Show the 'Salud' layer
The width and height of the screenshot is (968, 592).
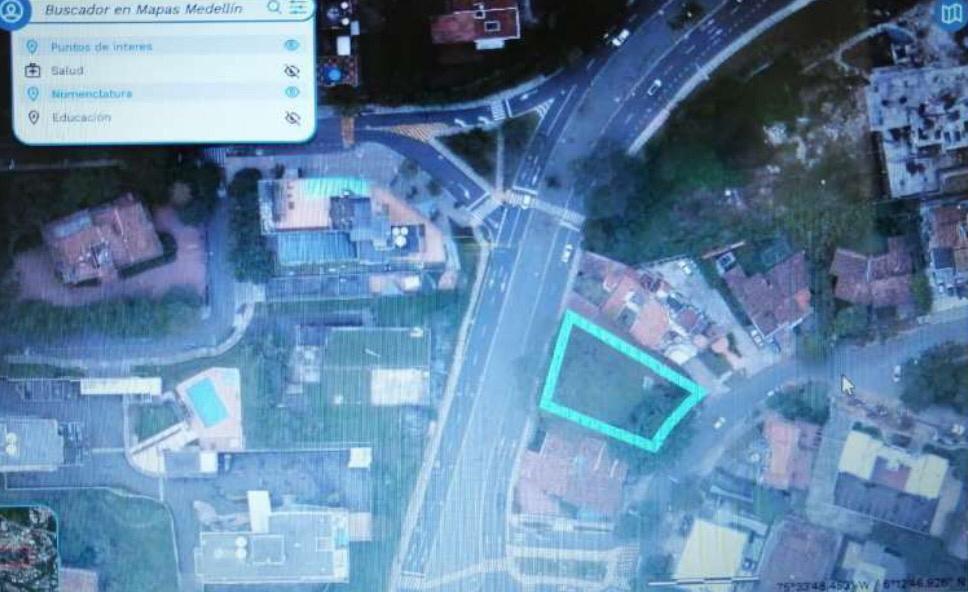point(291,71)
